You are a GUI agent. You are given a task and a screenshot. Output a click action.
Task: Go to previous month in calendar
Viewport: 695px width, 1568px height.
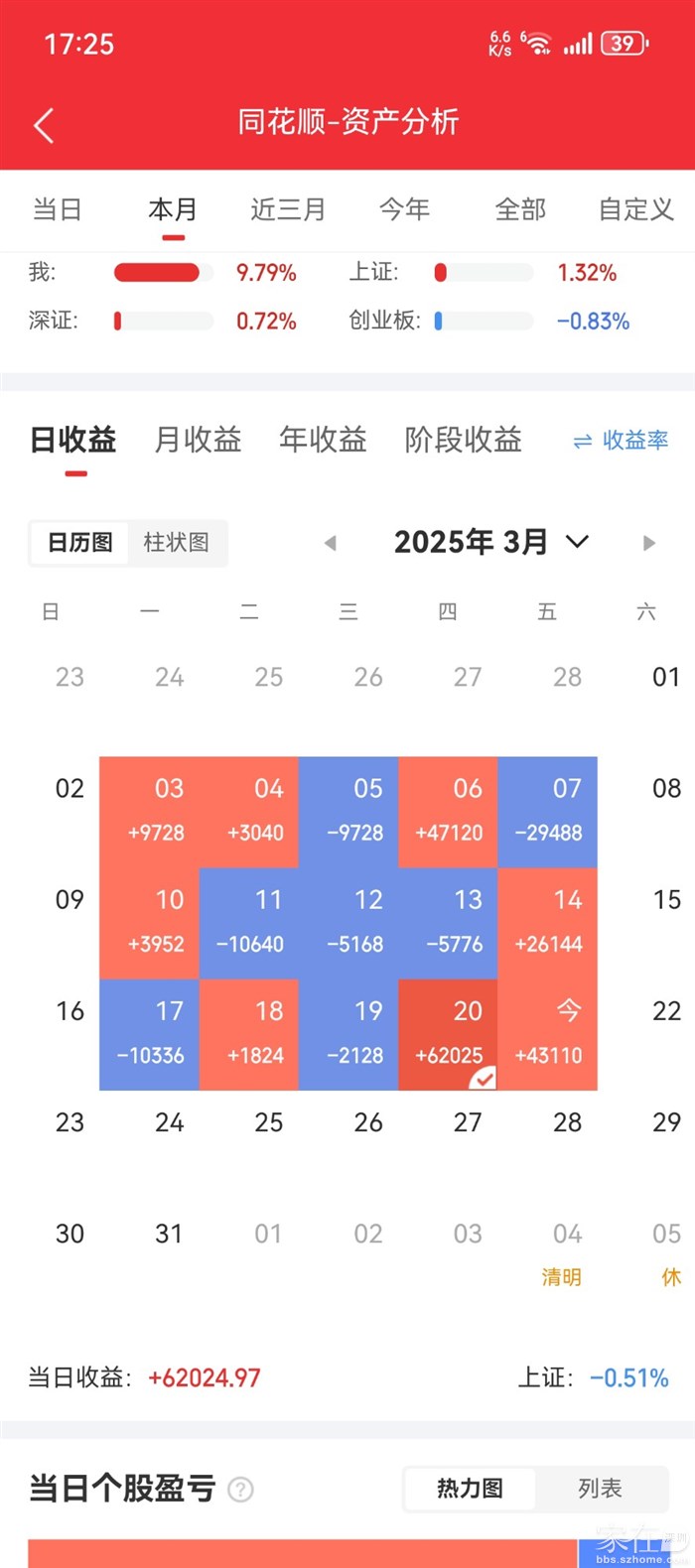[331, 543]
